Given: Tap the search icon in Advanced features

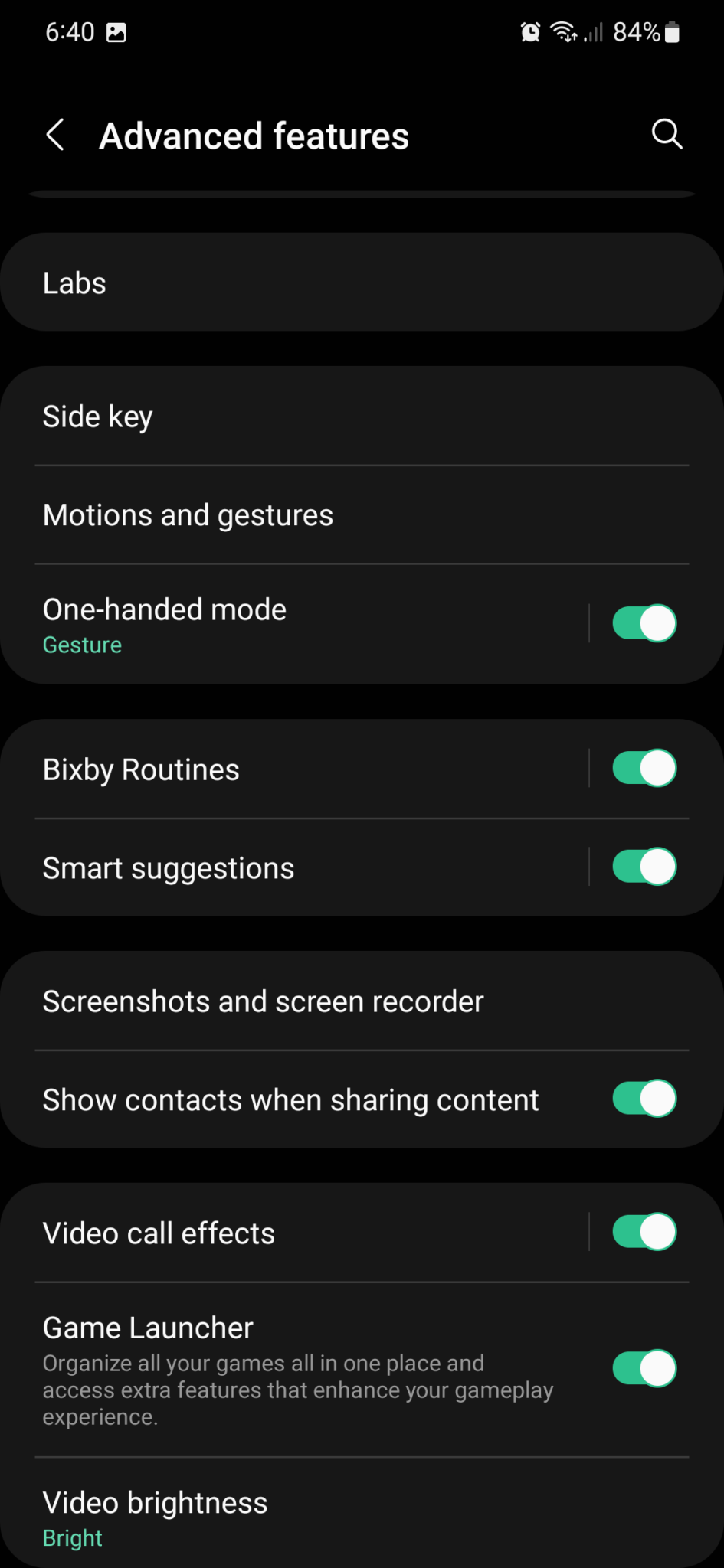Looking at the screenshot, I should (666, 134).
